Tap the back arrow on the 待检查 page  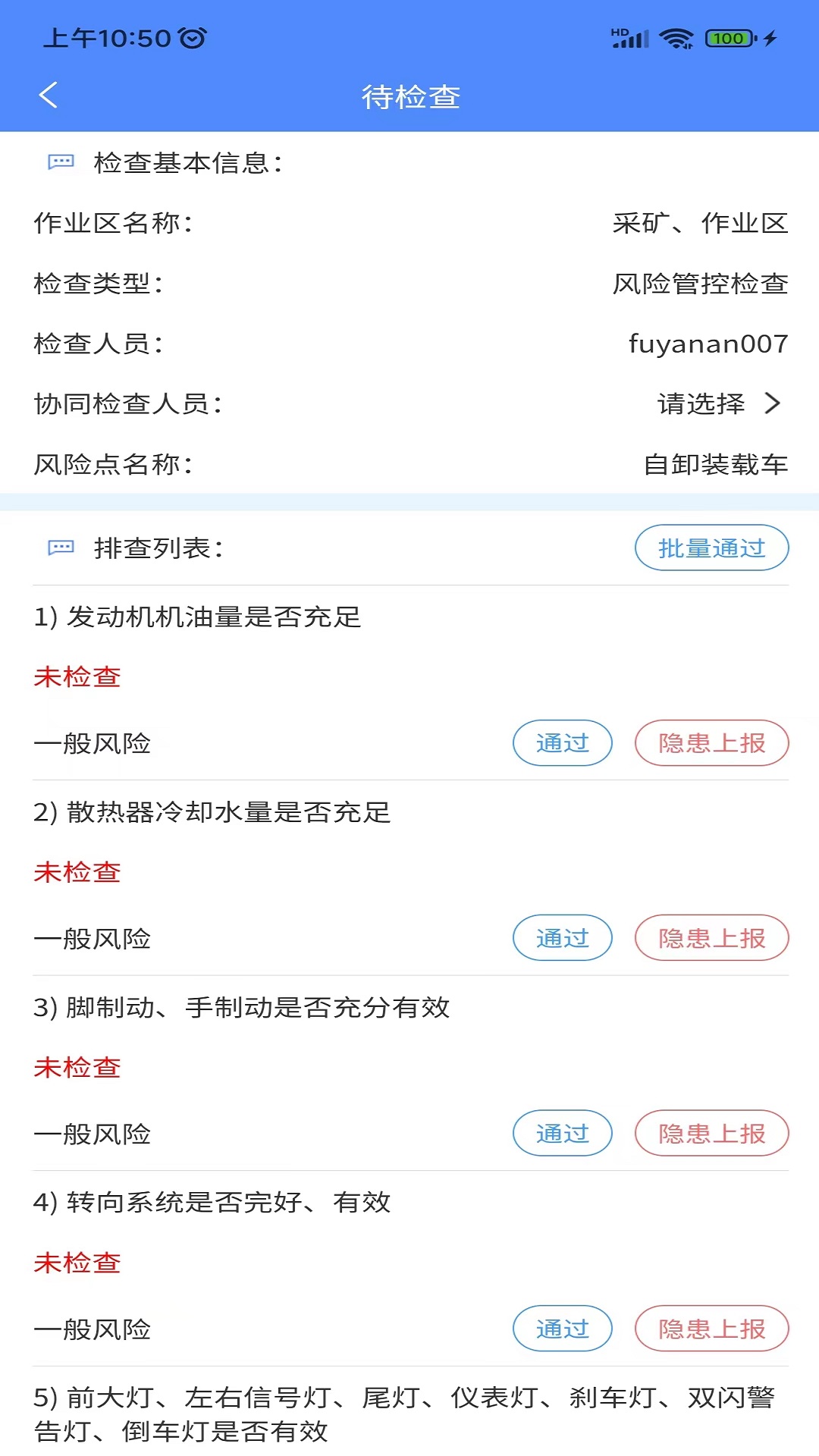click(x=49, y=96)
